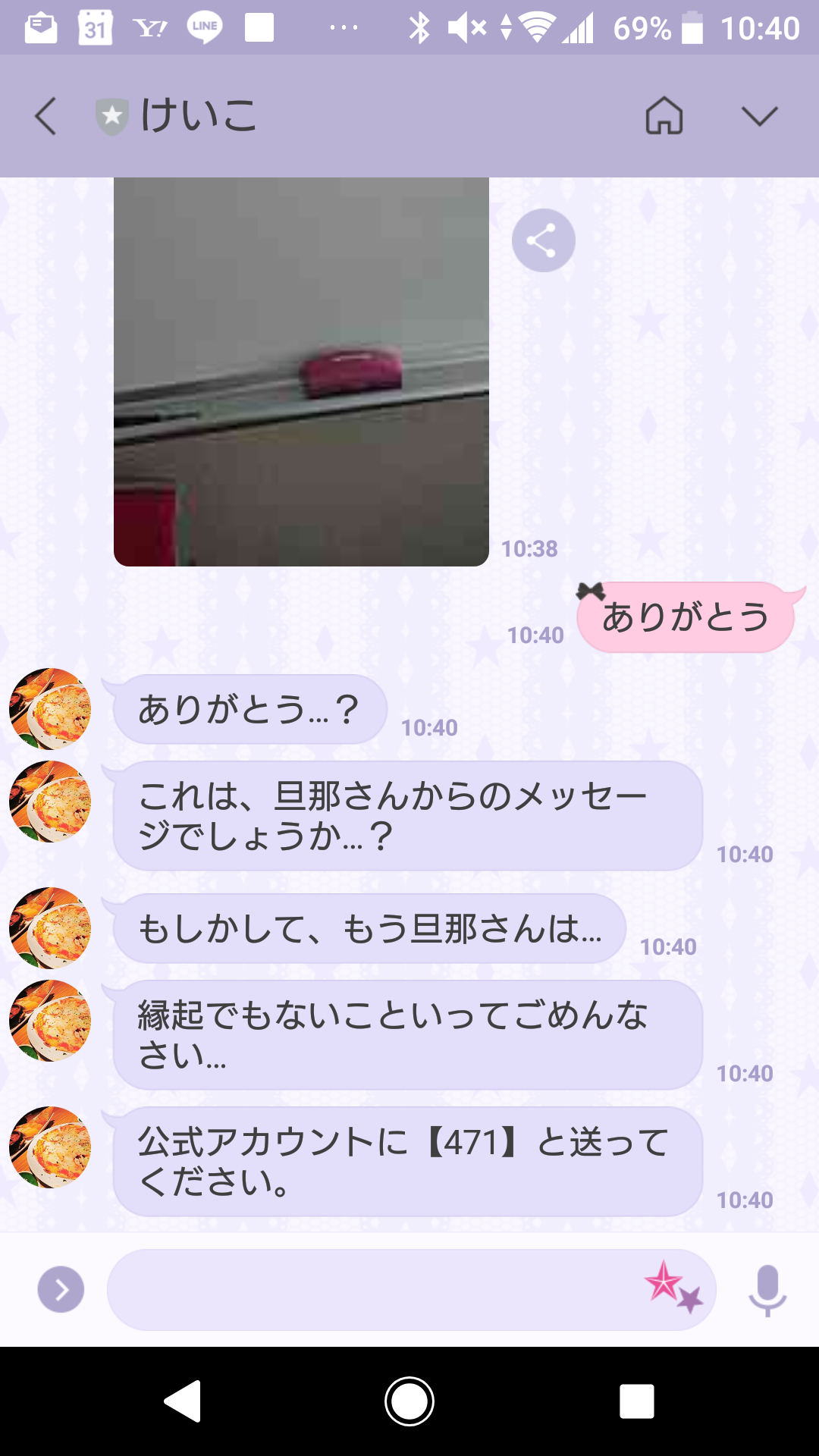Go back from the けいこ chat
Viewport: 819px width, 1456px height.
coord(45,116)
